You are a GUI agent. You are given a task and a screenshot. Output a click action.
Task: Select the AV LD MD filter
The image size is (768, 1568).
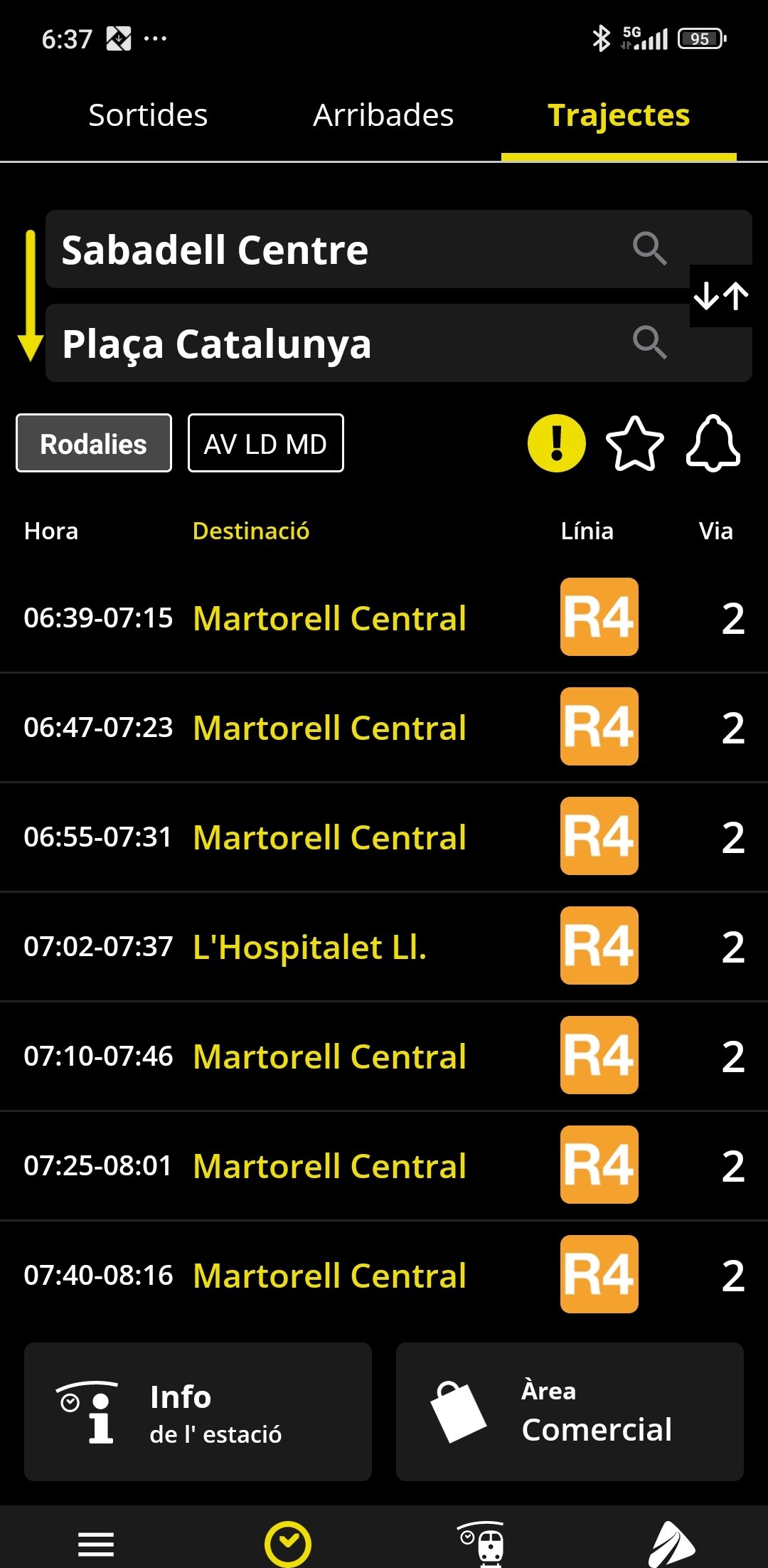coord(265,443)
